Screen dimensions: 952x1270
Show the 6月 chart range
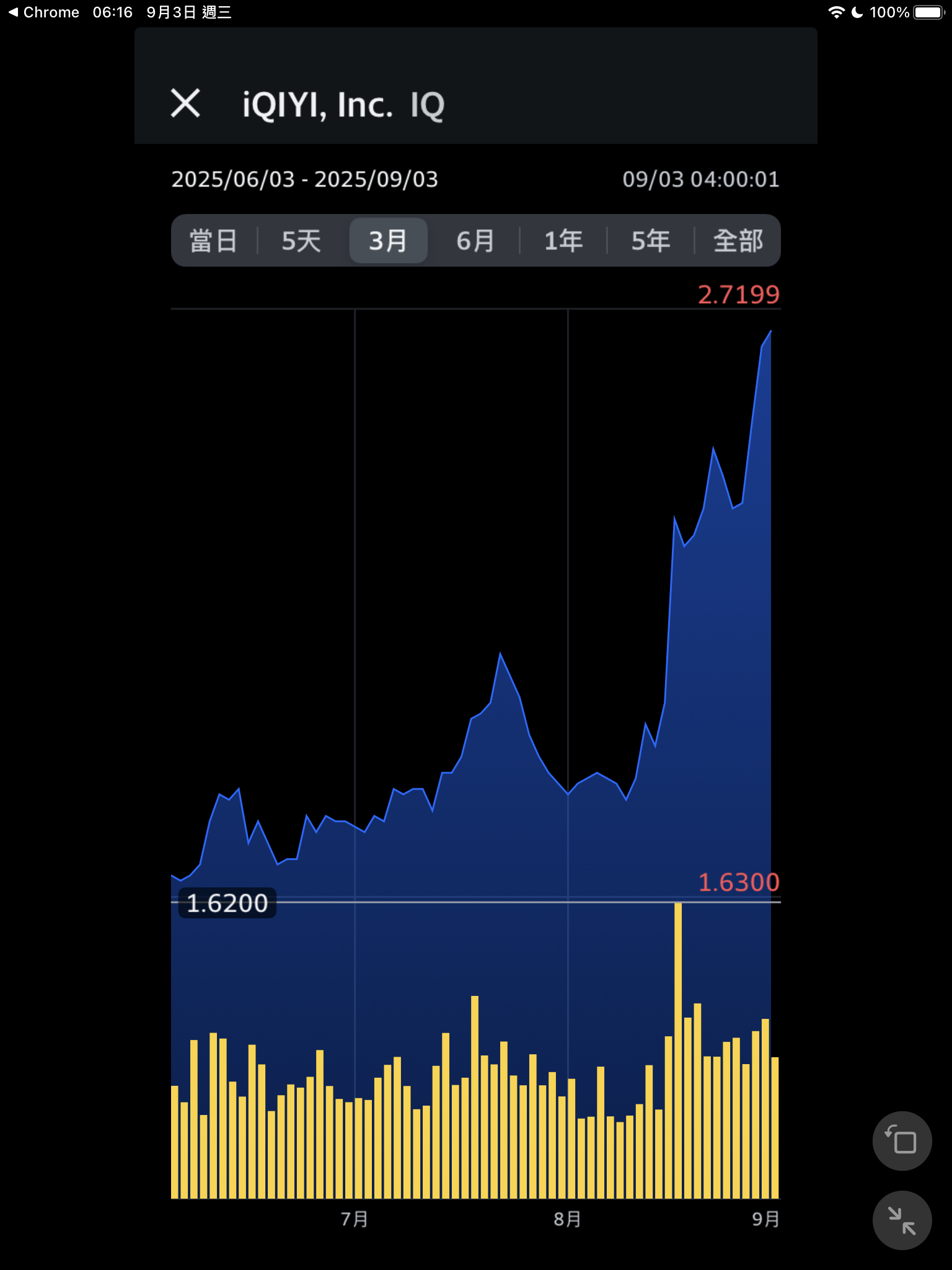coord(475,241)
